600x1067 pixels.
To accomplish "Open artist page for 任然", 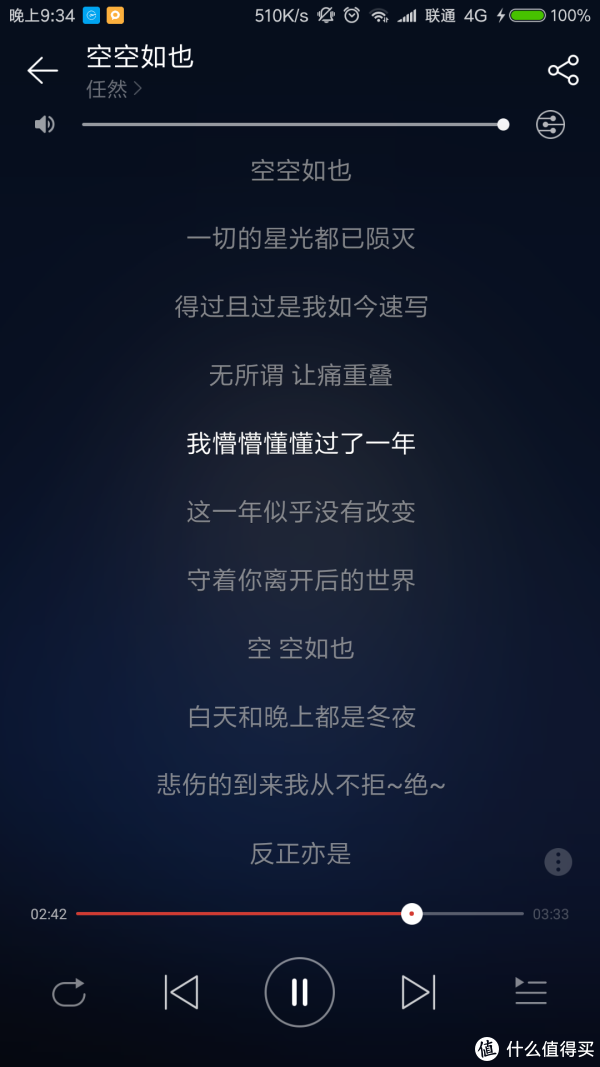I will tap(114, 89).
